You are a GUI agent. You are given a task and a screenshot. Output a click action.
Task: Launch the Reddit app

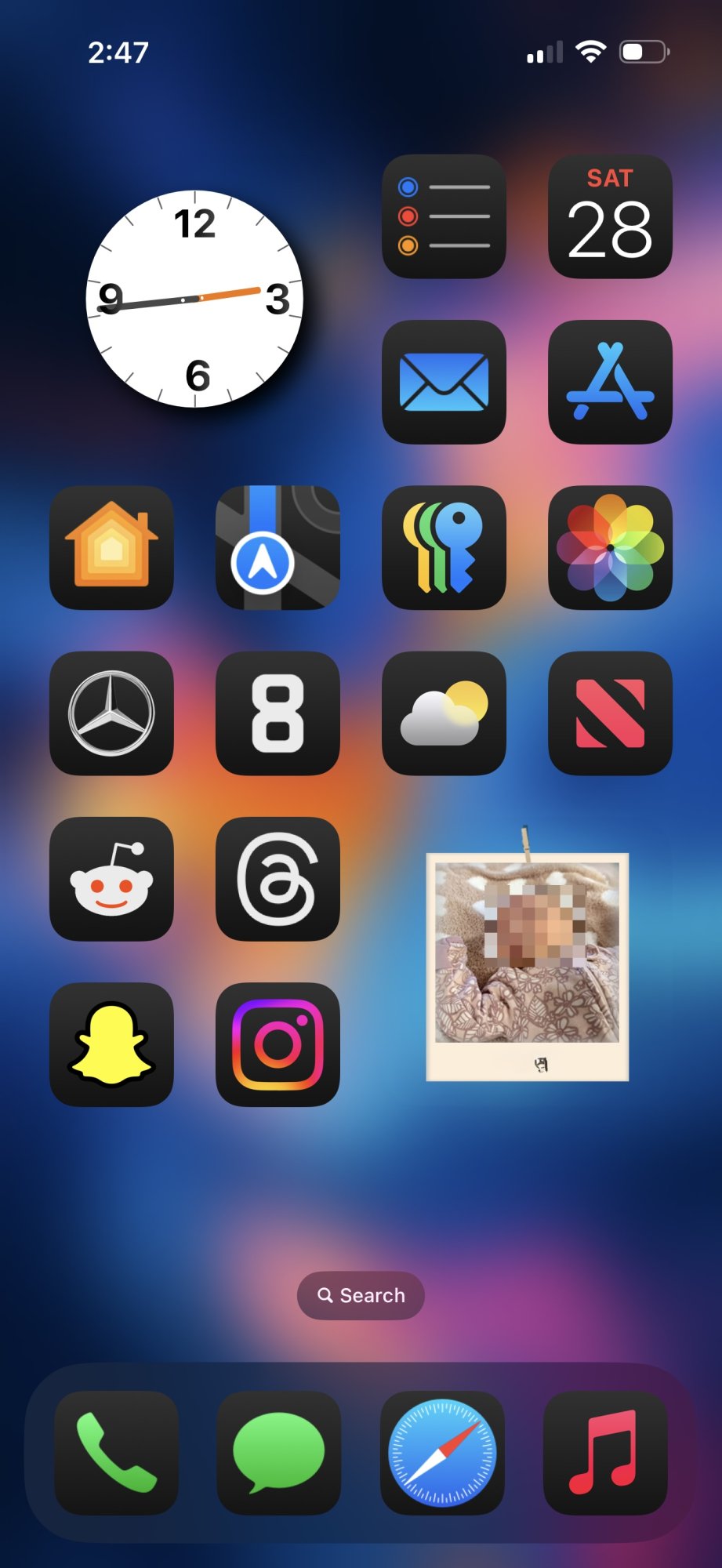[x=111, y=879]
